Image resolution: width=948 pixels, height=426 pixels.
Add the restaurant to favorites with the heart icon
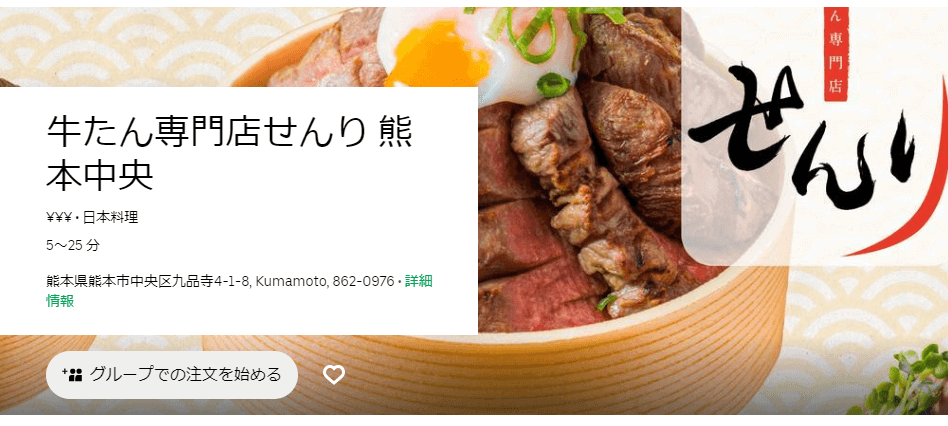(x=334, y=375)
